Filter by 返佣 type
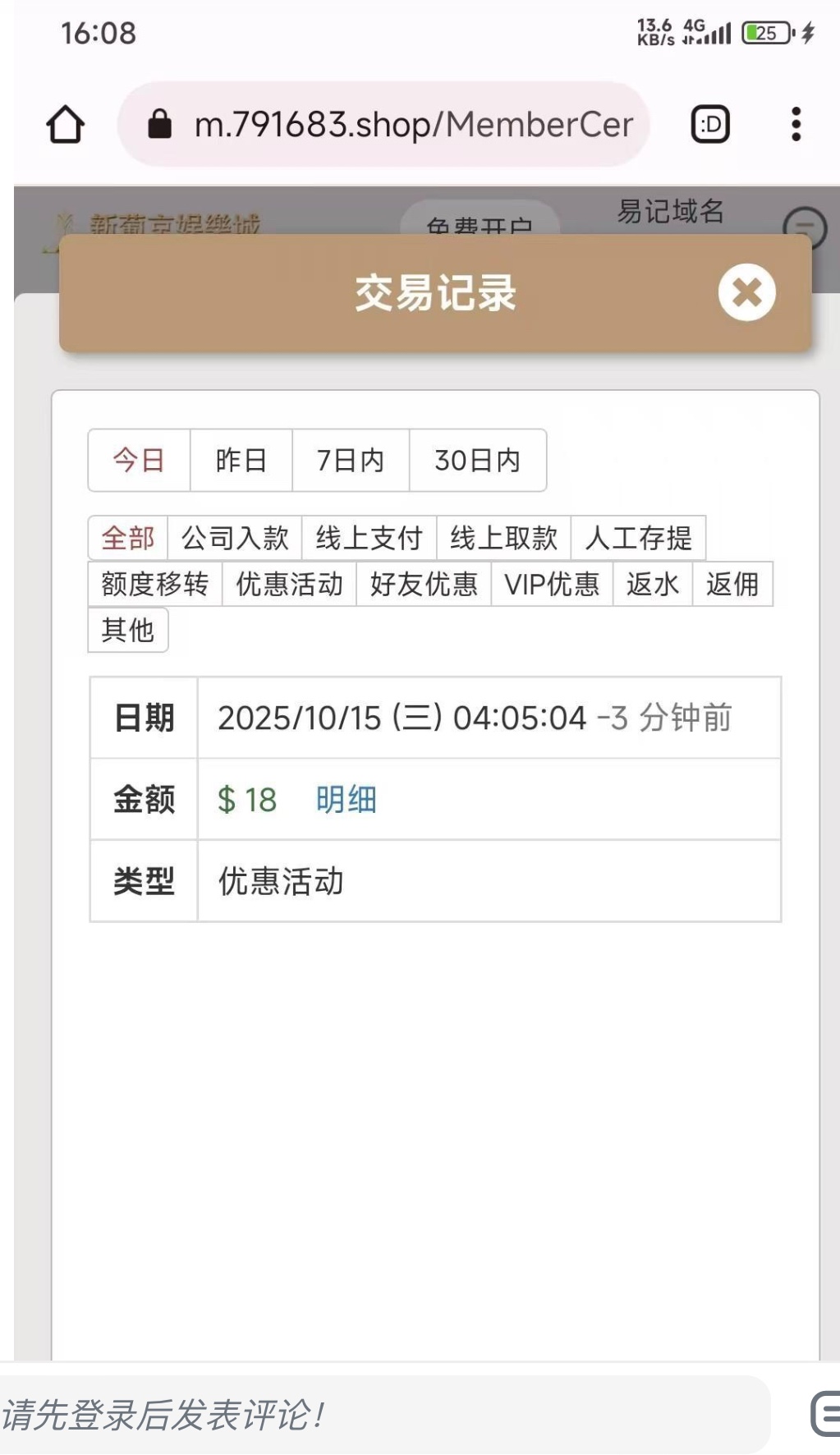This screenshot has width=840, height=1455. [732, 585]
